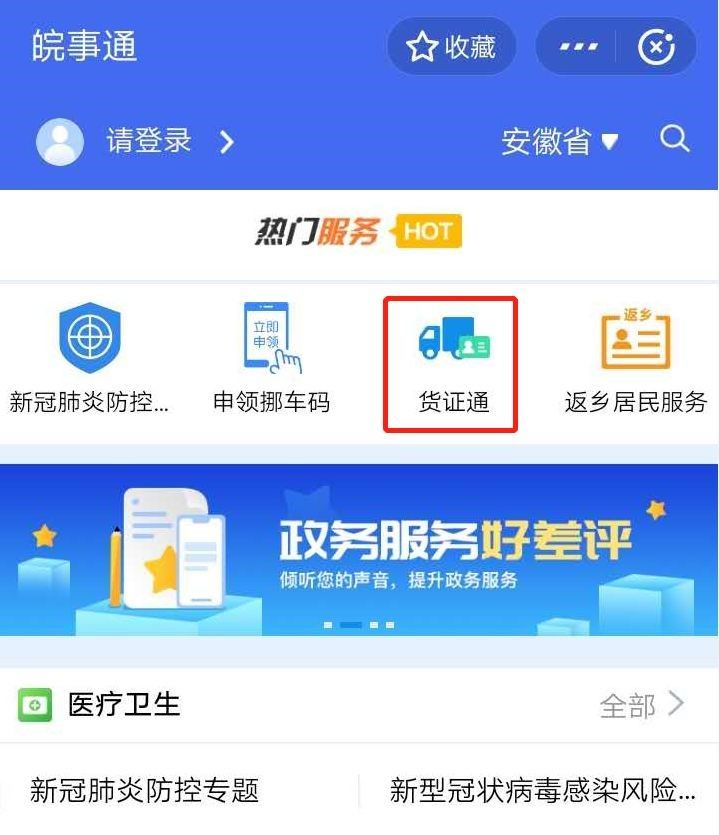Close the mini program
Viewport: 719px width, 835px height.
click(656, 47)
